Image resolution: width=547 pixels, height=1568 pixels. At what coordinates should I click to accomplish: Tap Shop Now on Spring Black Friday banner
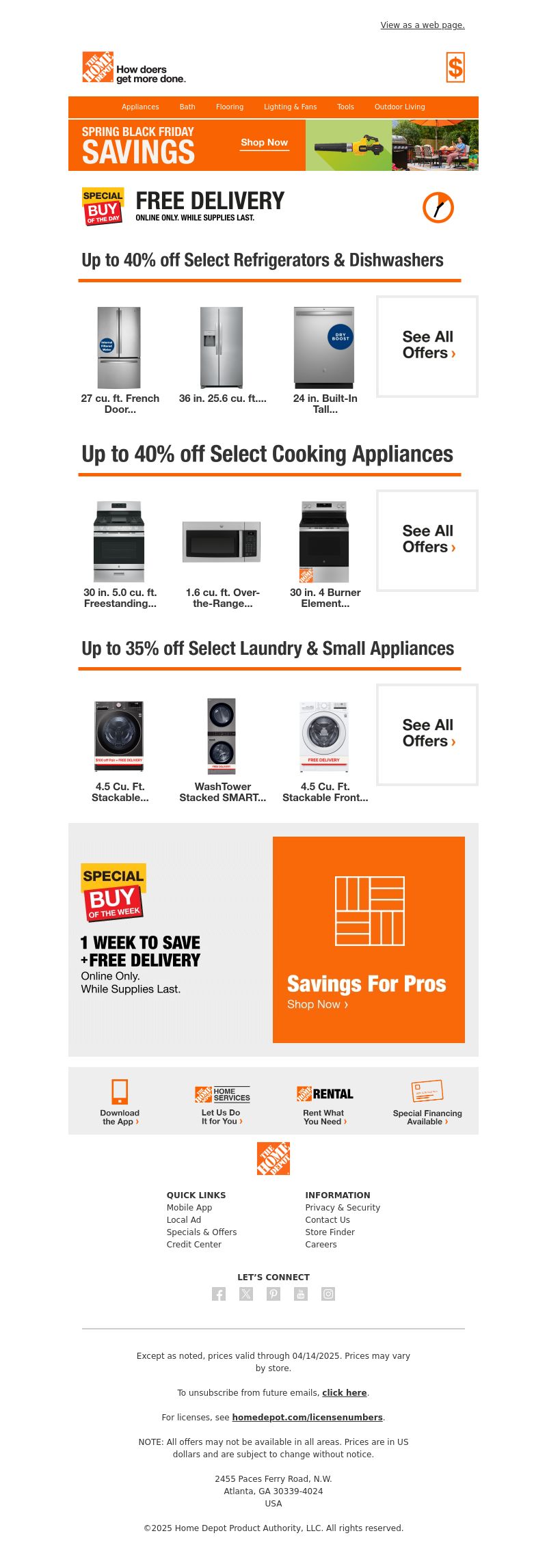point(264,143)
